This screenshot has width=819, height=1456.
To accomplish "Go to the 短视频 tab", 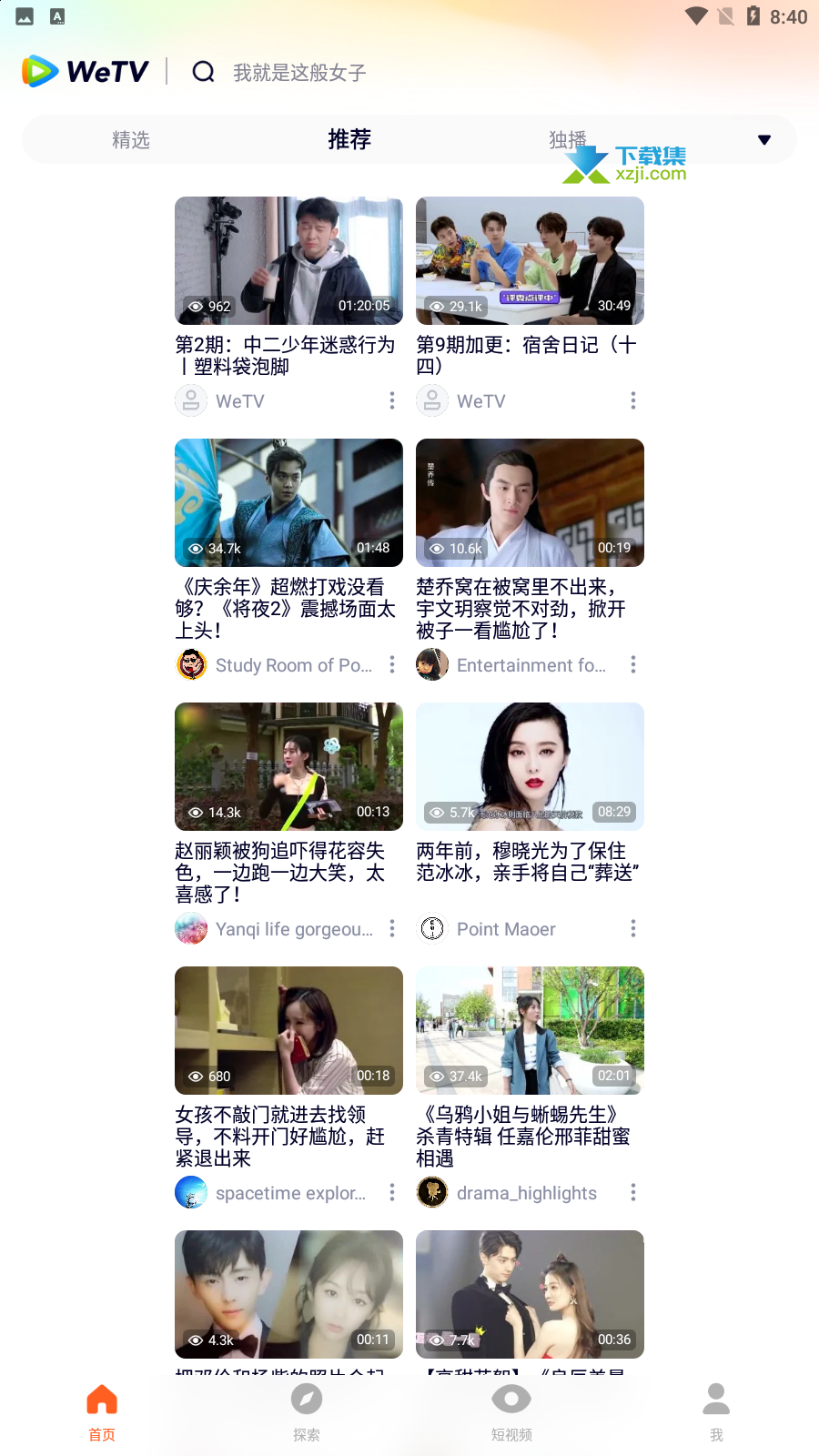I will pyautogui.click(x=511, y=1412).
